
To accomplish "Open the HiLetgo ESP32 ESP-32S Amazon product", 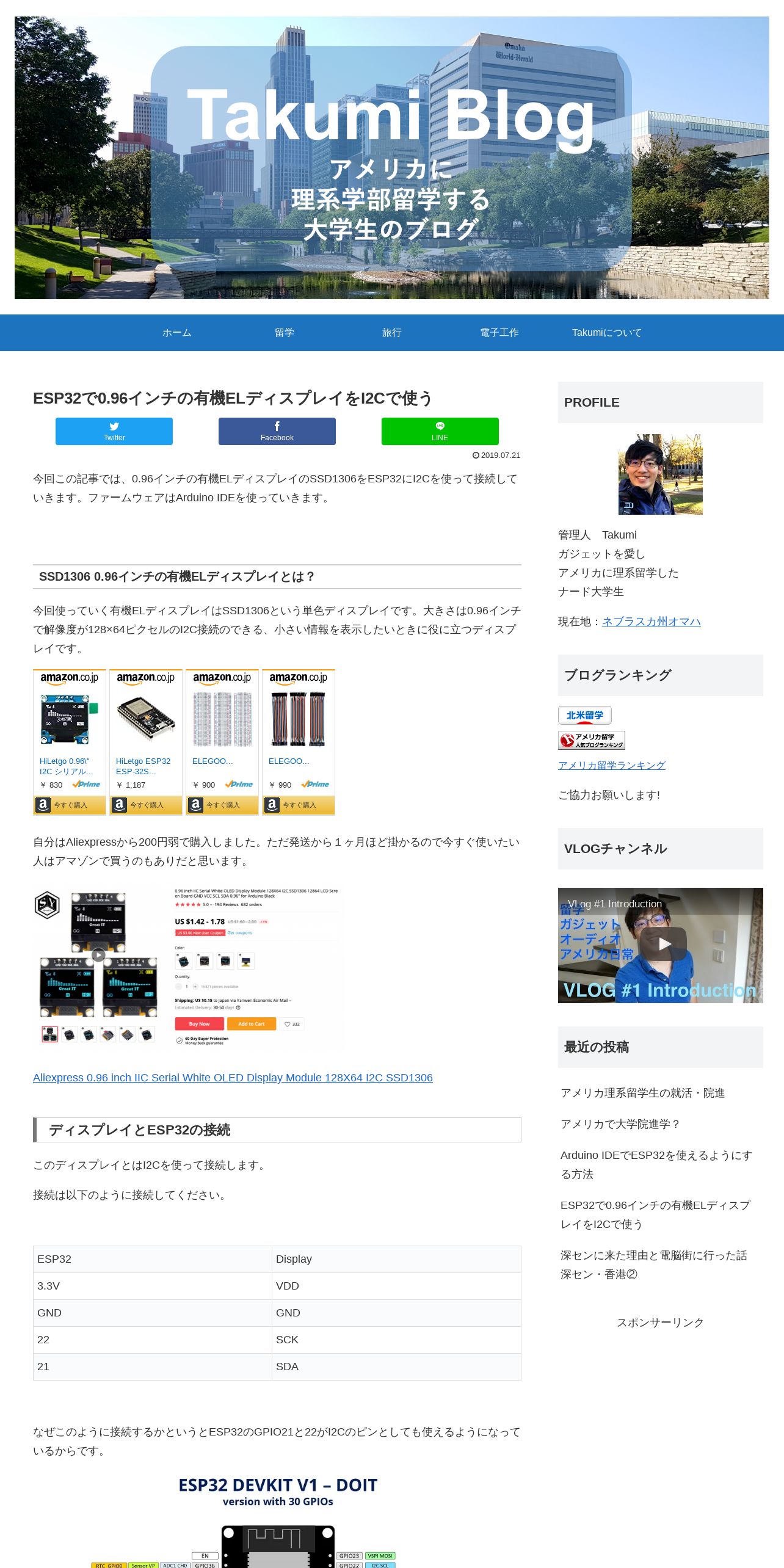I will pyautogui.click(x=143, y=766).
